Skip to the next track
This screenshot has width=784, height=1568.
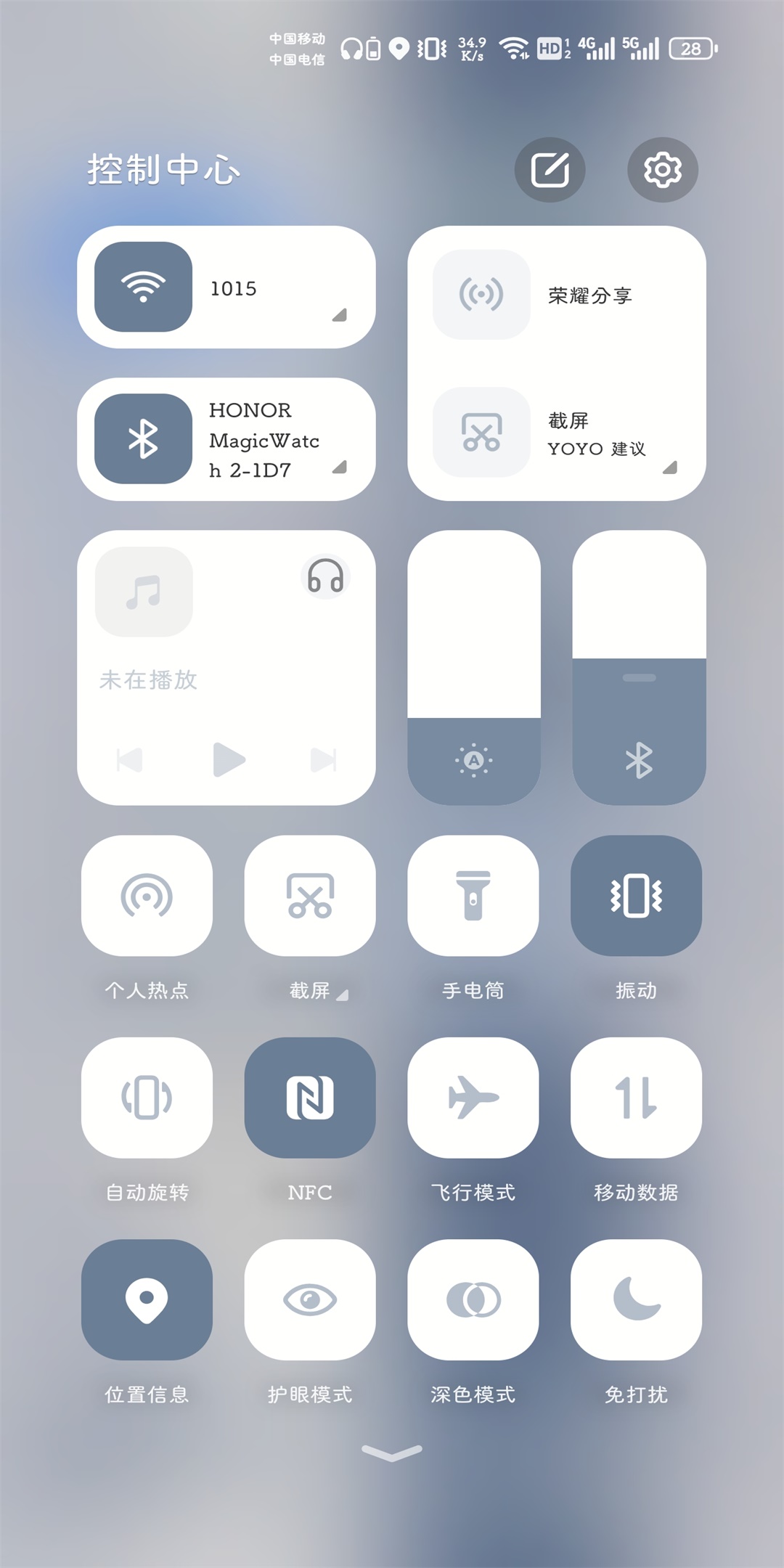pos(323,760)
